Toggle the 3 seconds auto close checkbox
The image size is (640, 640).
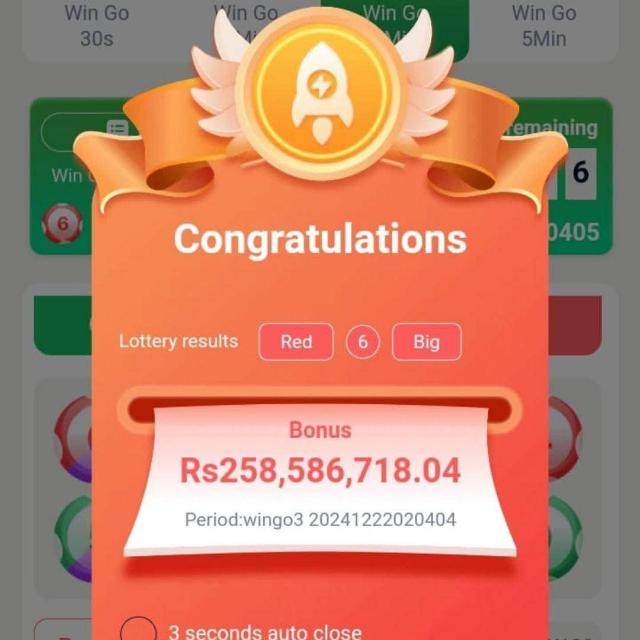139,630
